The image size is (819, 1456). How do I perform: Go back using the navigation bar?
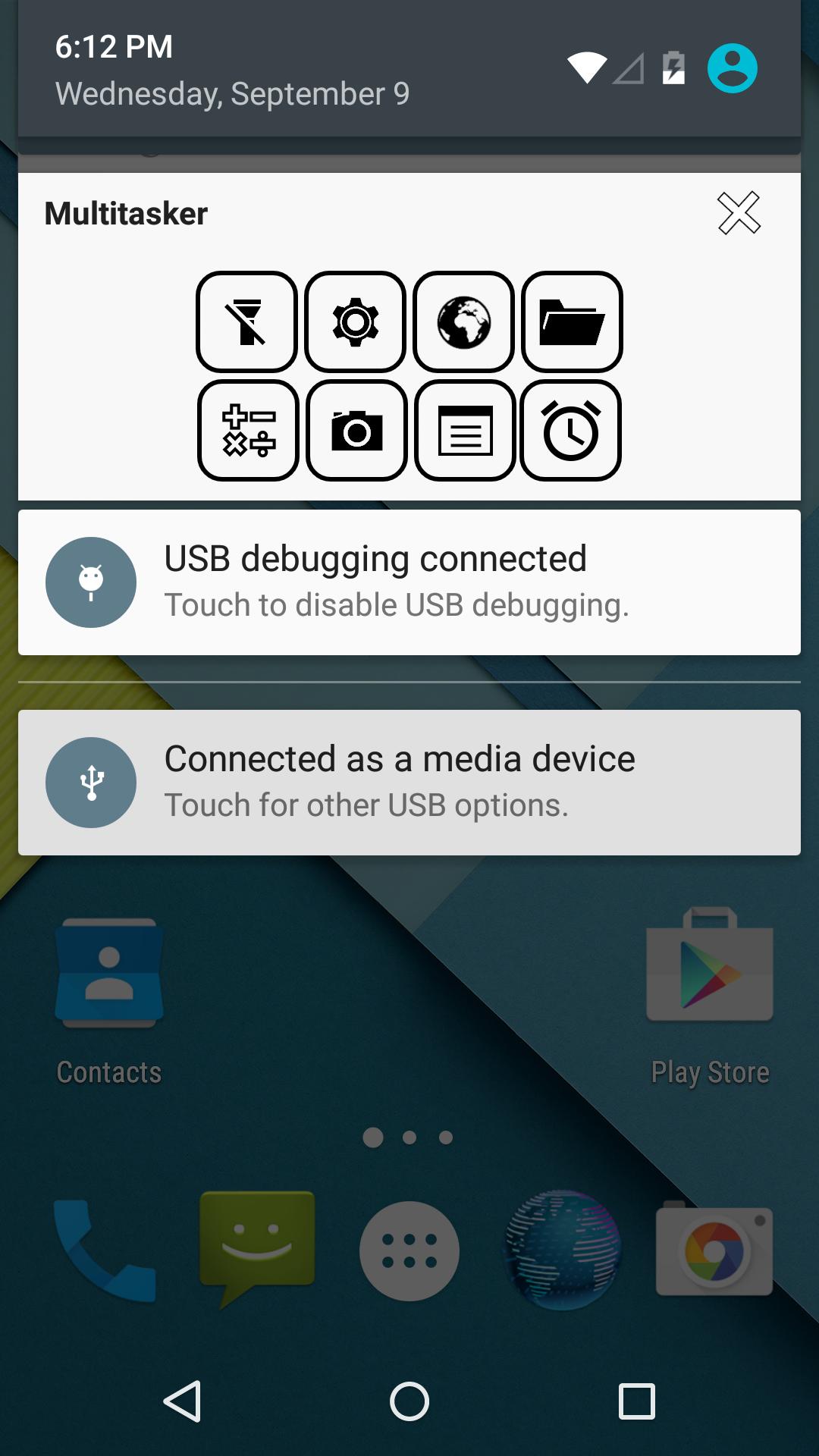[x=182, y=1401]
